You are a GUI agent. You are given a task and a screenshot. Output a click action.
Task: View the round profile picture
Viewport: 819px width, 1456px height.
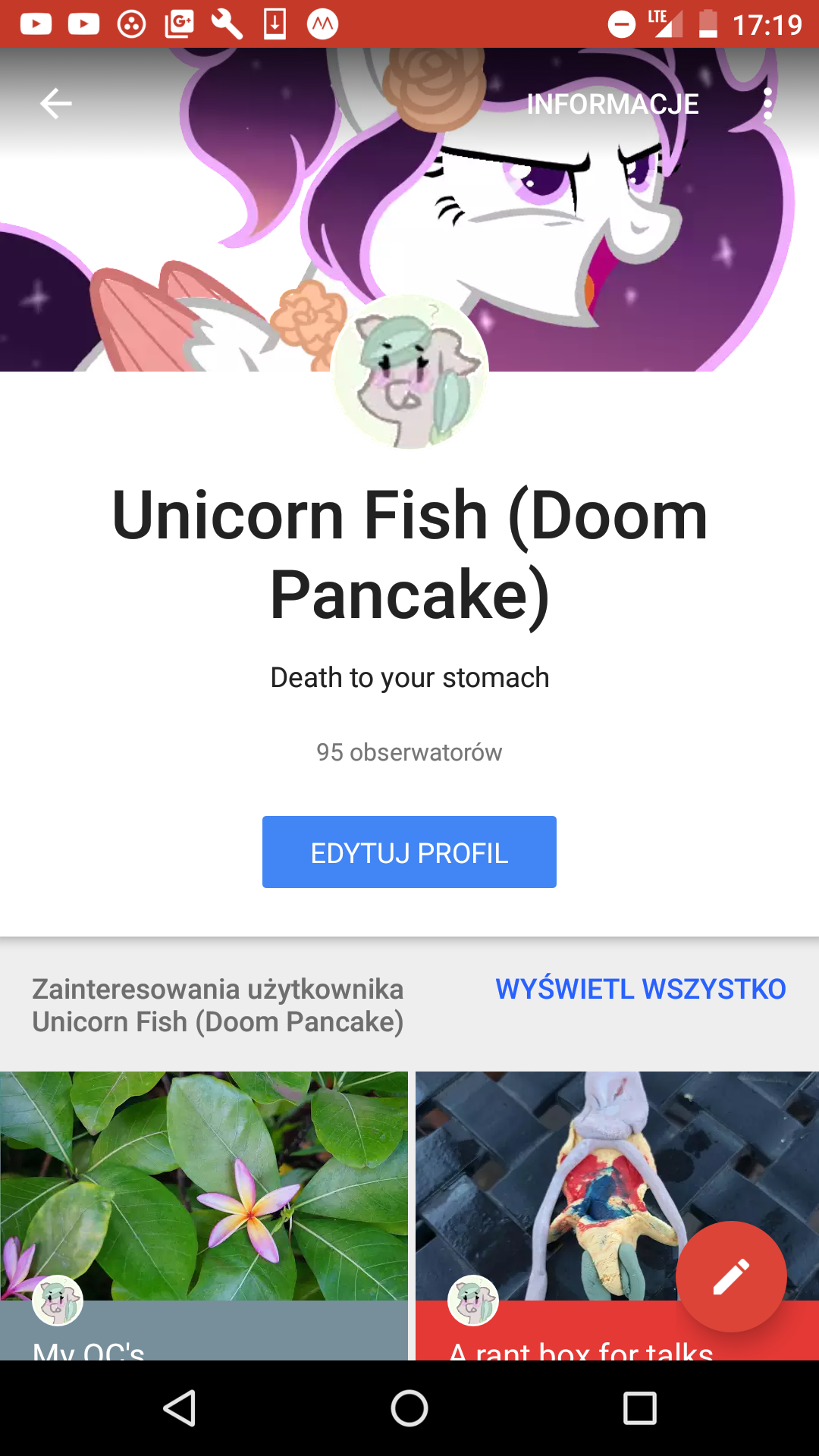(409, 372)
